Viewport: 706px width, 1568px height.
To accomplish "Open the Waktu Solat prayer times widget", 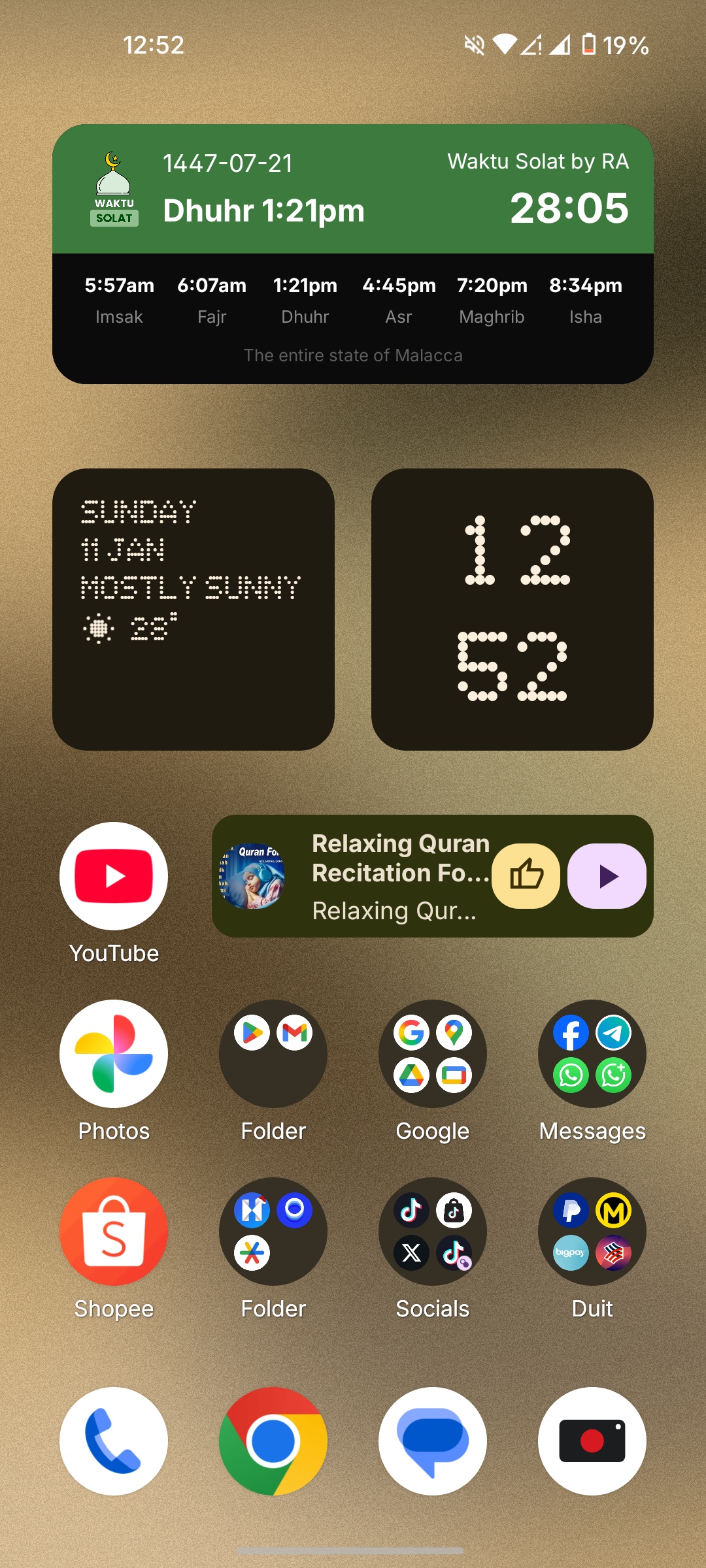I will (353, 253).
